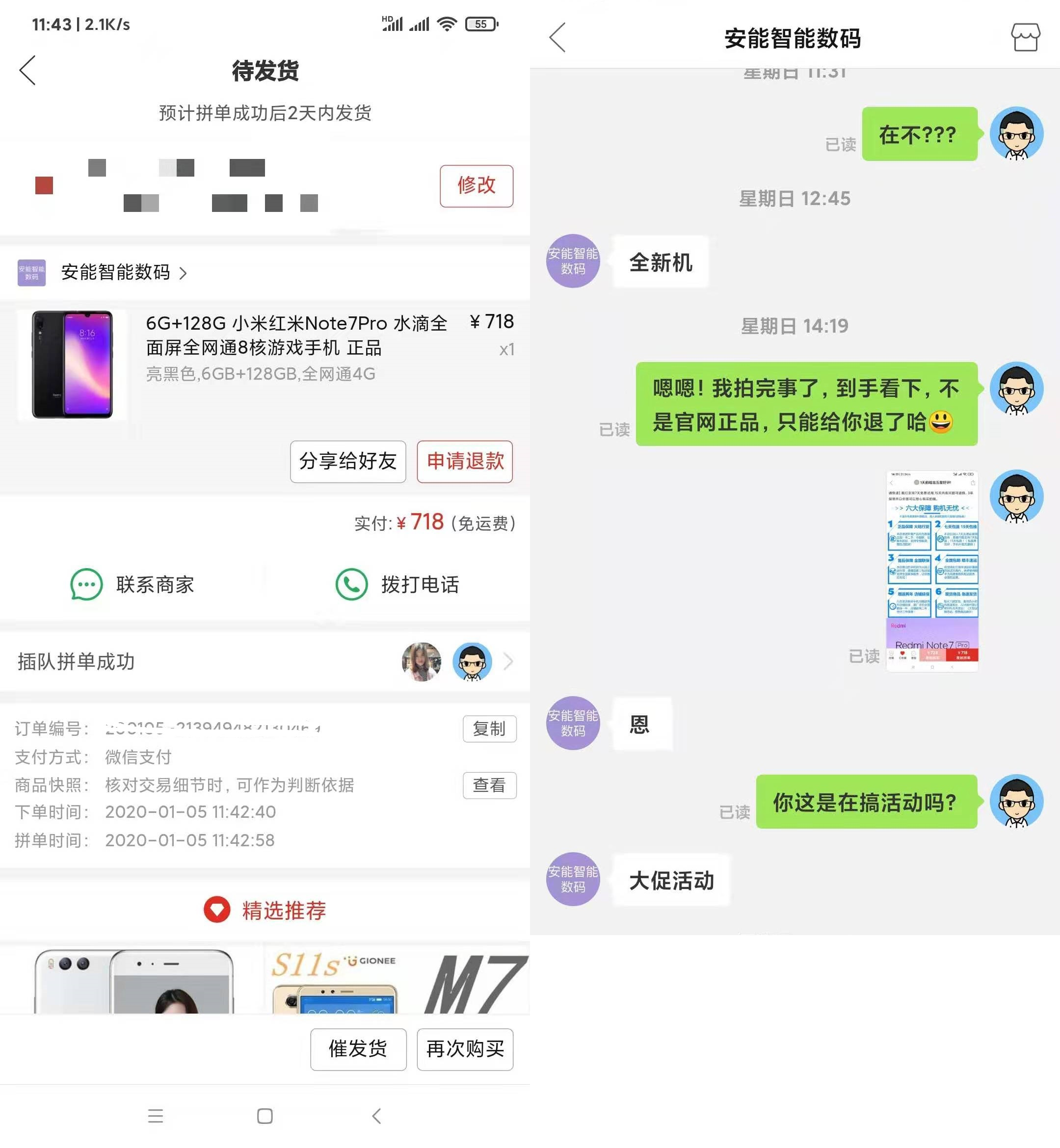Screen dimensions: 1060x1148
Task: Tap the recent apps square in navigation bar
Action: pos(156,1117)
